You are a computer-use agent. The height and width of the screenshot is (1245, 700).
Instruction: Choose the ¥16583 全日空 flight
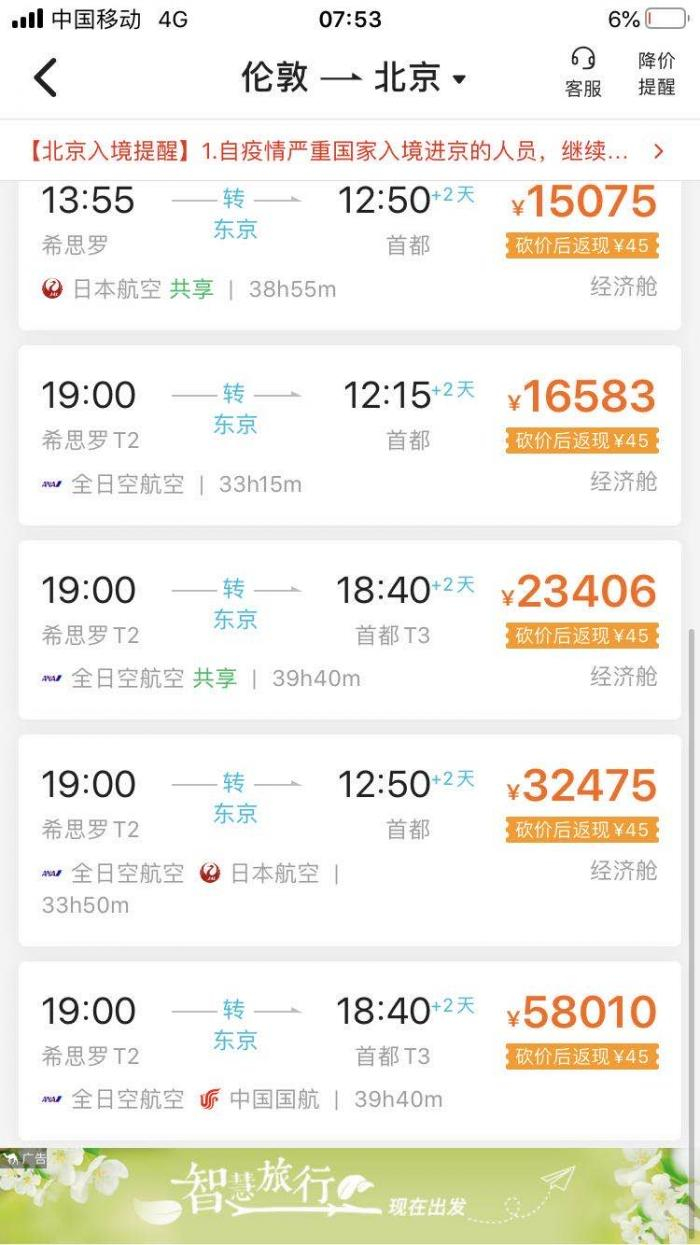[x=349, y=435]
